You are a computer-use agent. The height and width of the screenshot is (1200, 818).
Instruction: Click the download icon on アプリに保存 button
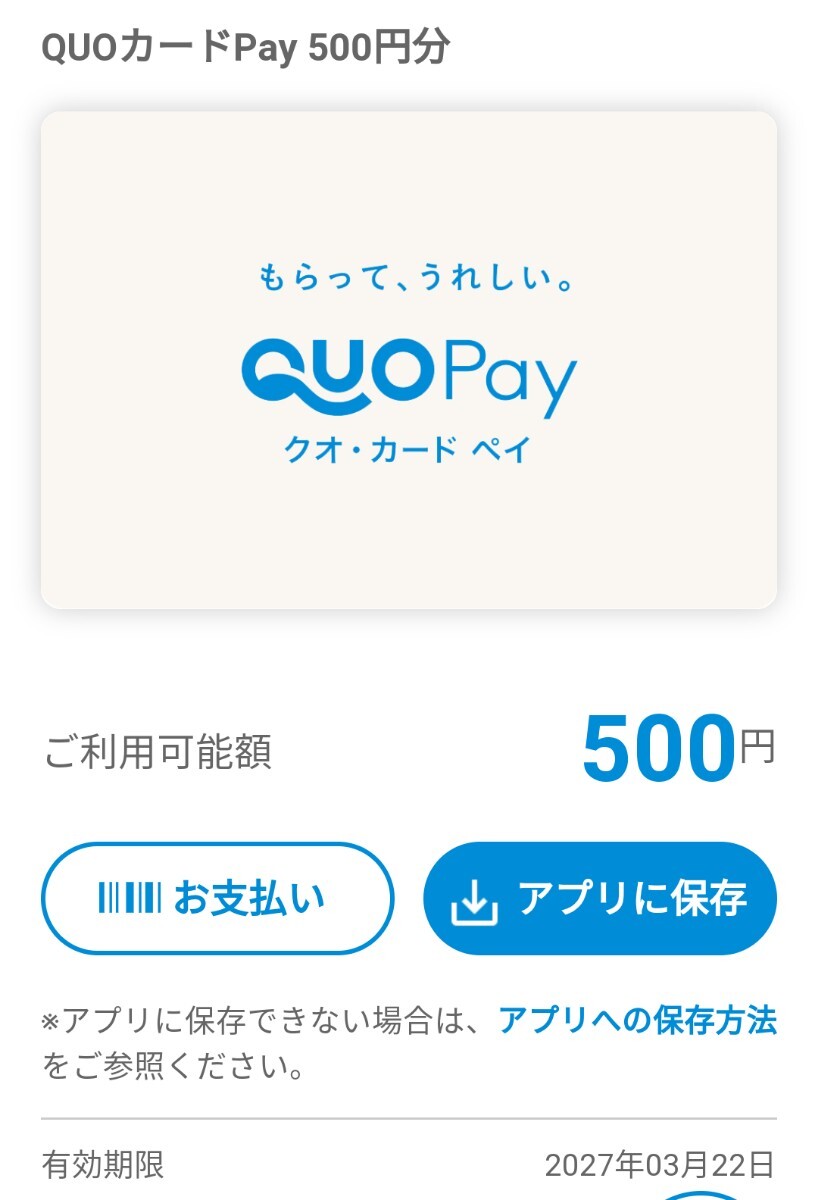click(x=477, y=898)
